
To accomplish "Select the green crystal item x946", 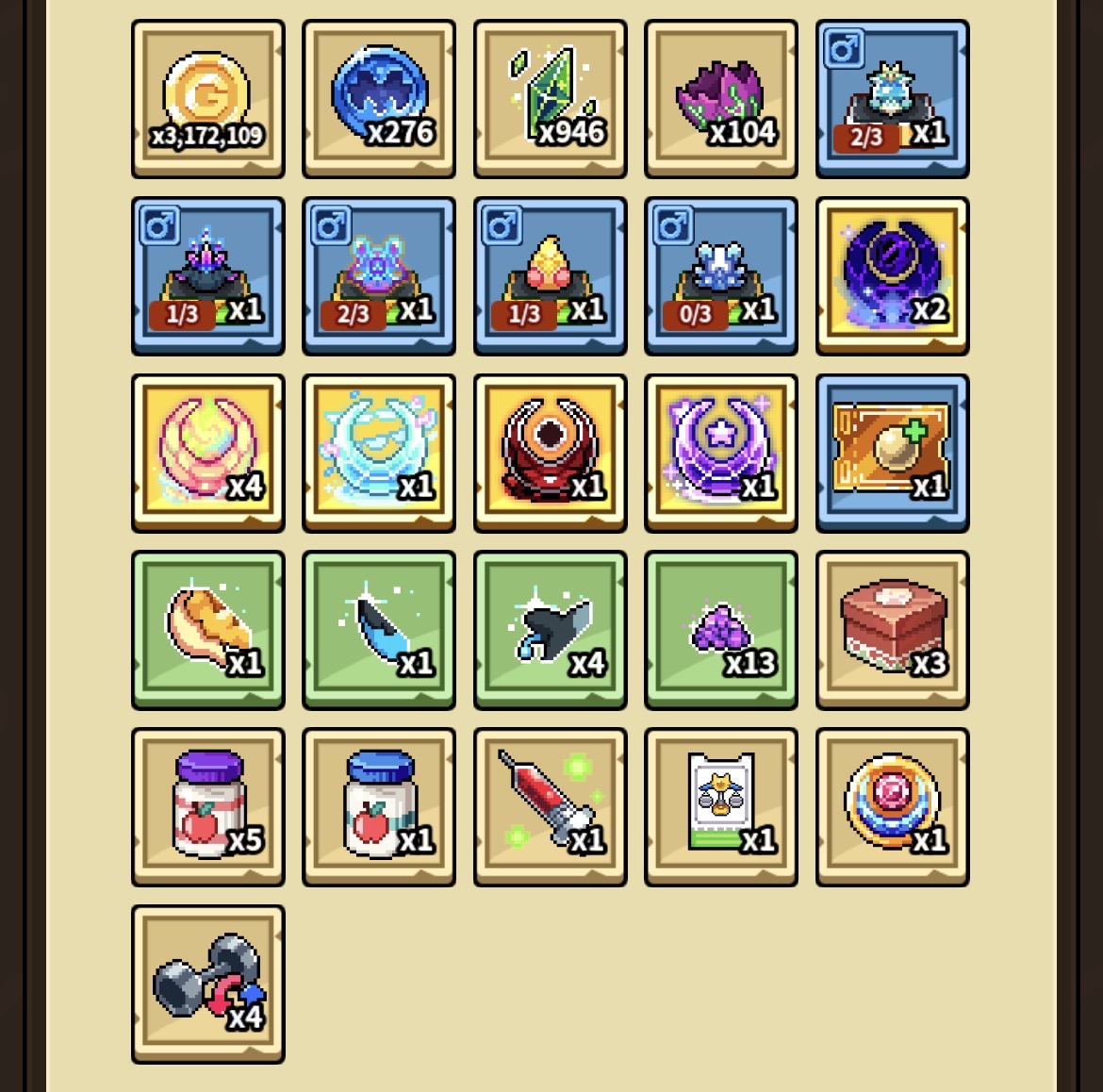I will pyautogui.click(x=551, y=99).
